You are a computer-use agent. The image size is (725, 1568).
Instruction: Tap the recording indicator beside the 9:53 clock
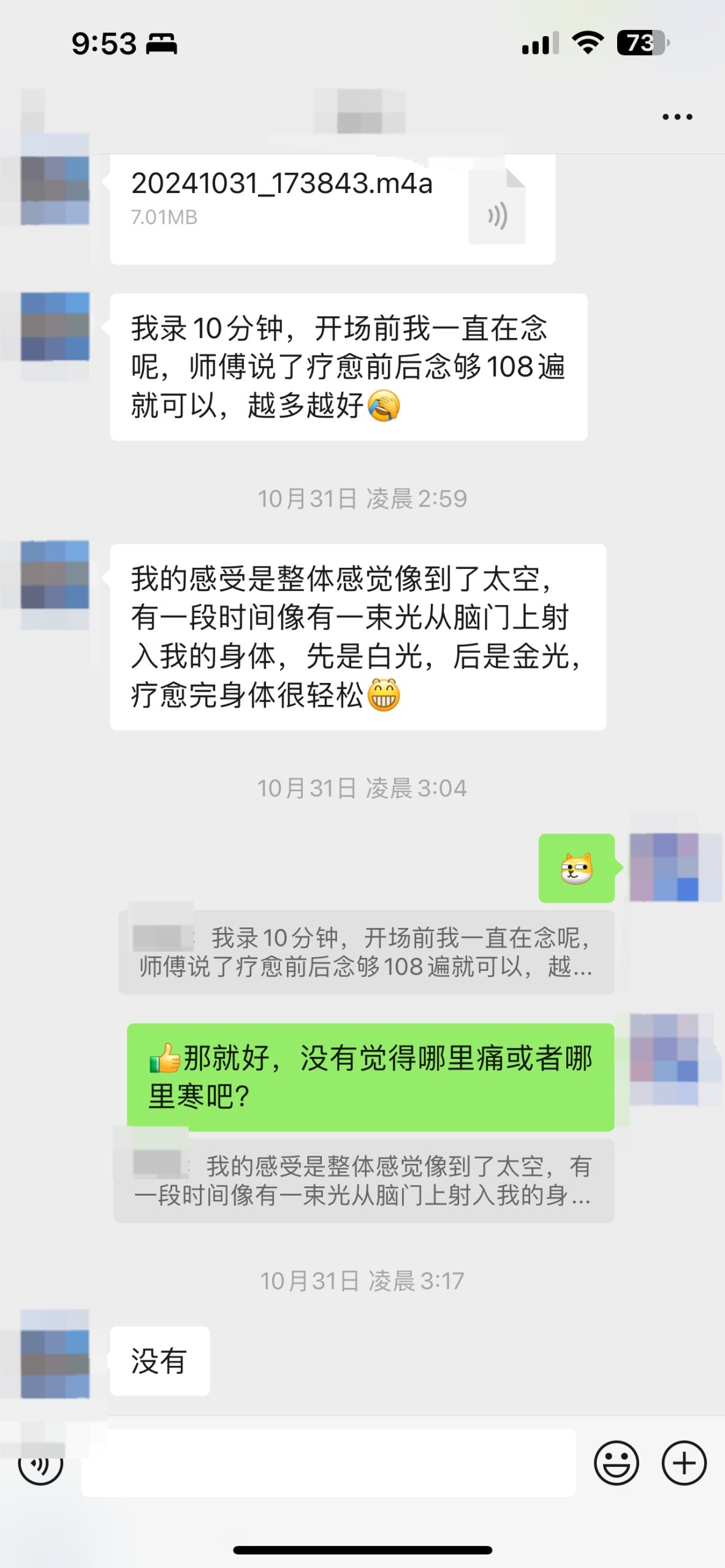click(x=162, y=43)
